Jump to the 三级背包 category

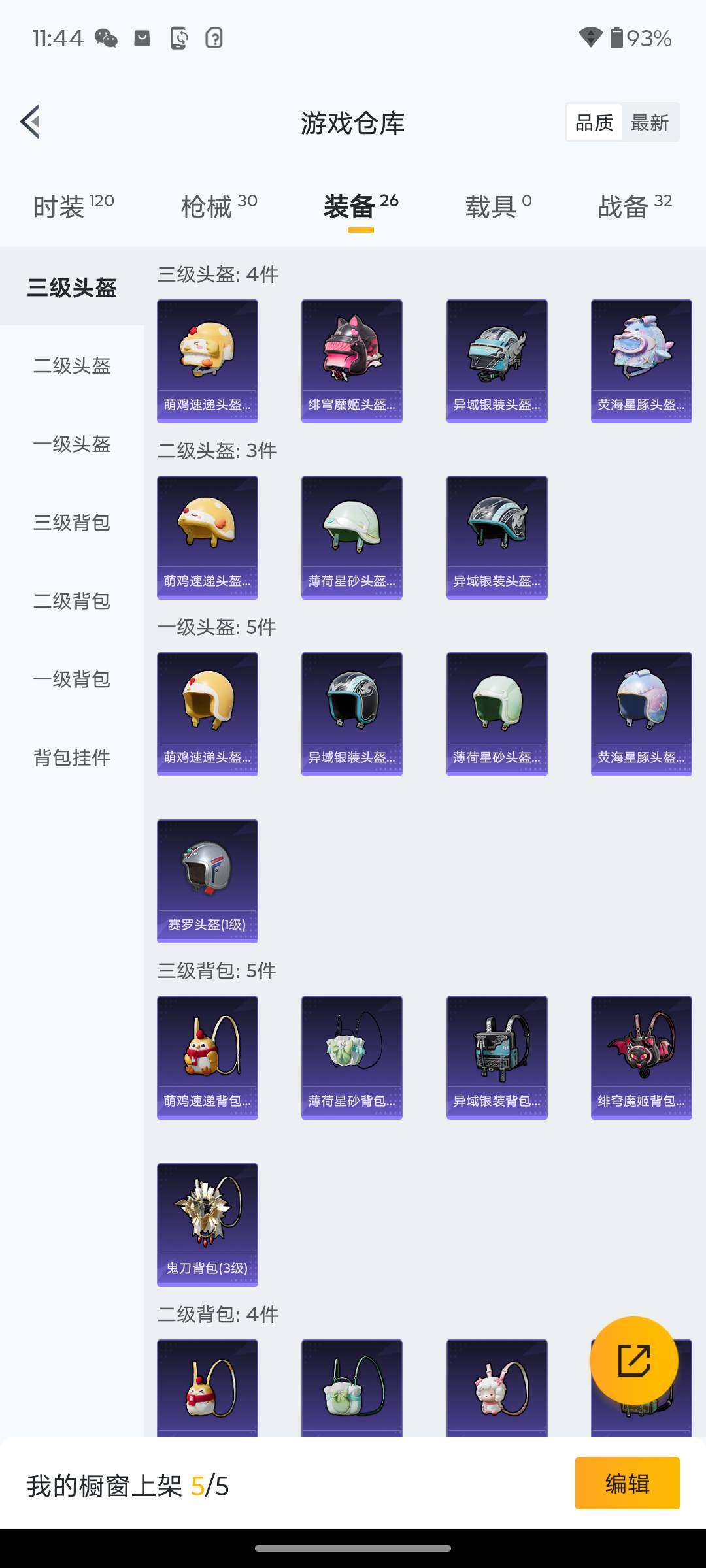(72, 523)
